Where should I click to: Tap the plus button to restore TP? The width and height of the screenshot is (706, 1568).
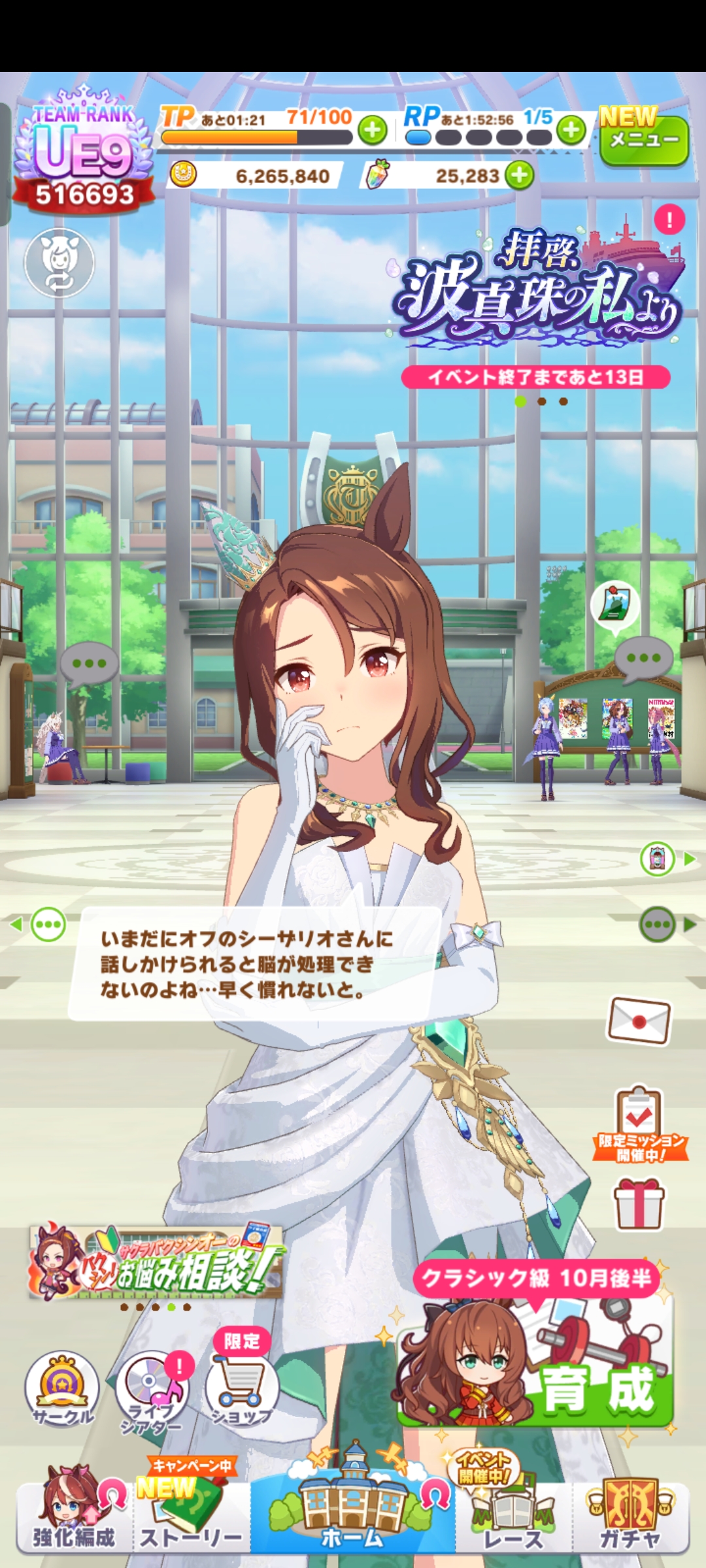click(x=373, y=129)
